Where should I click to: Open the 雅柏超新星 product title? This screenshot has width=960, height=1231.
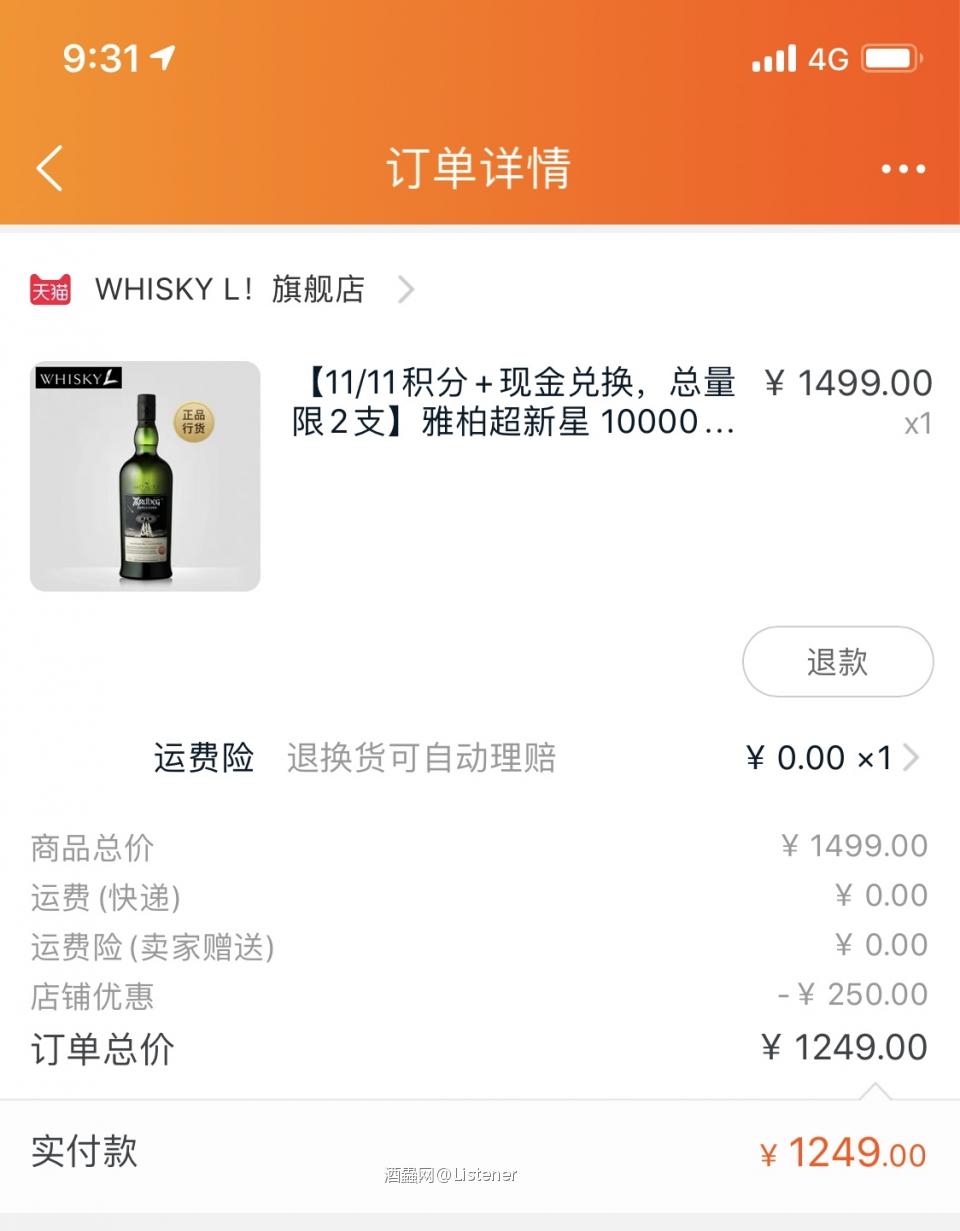coord(514,402)
